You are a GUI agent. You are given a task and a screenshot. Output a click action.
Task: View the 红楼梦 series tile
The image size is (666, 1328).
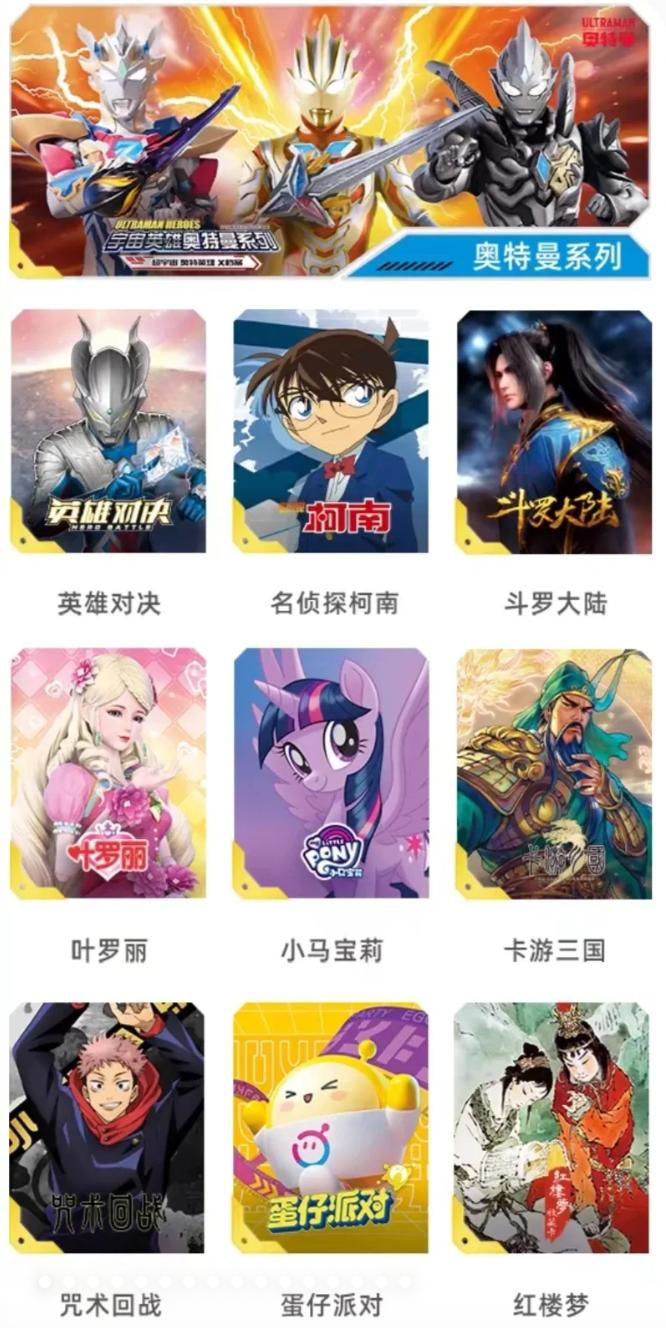tap(554, 1127)
